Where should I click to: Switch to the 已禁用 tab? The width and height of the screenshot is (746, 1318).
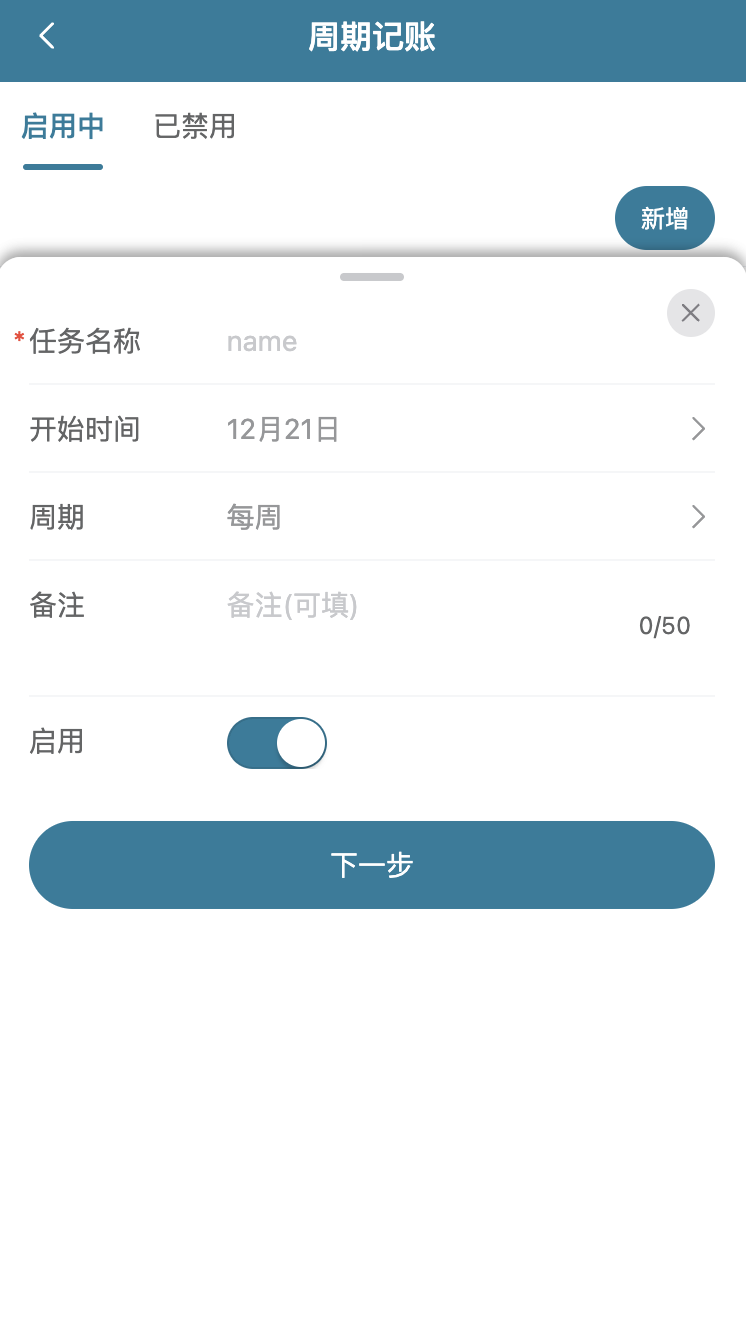point(195,127)
